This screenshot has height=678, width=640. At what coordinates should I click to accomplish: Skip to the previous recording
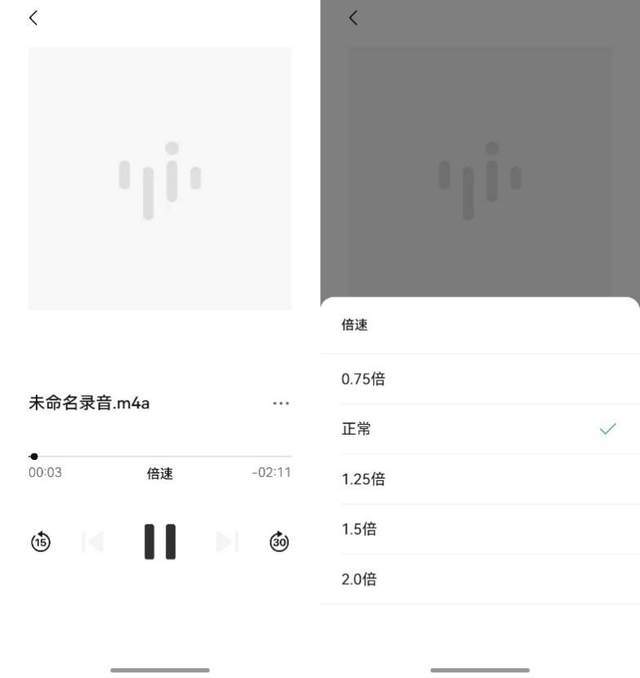(92, 542)
